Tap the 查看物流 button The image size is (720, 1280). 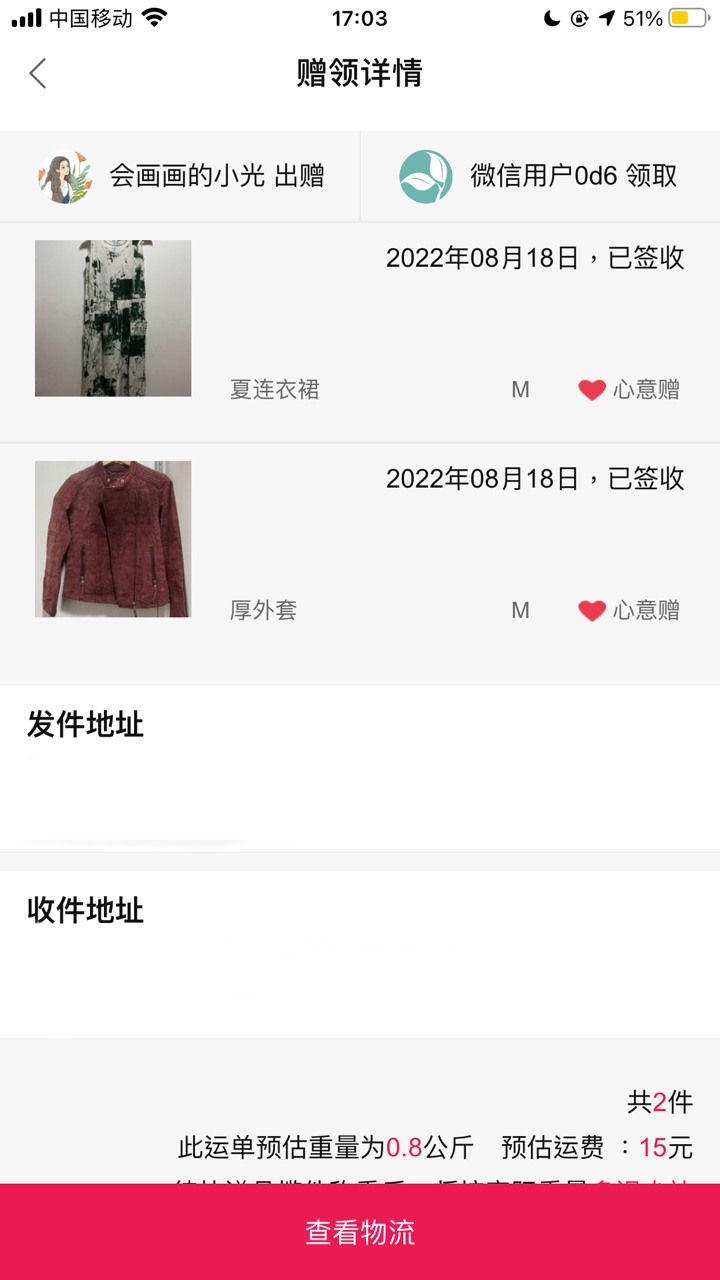360,1232
